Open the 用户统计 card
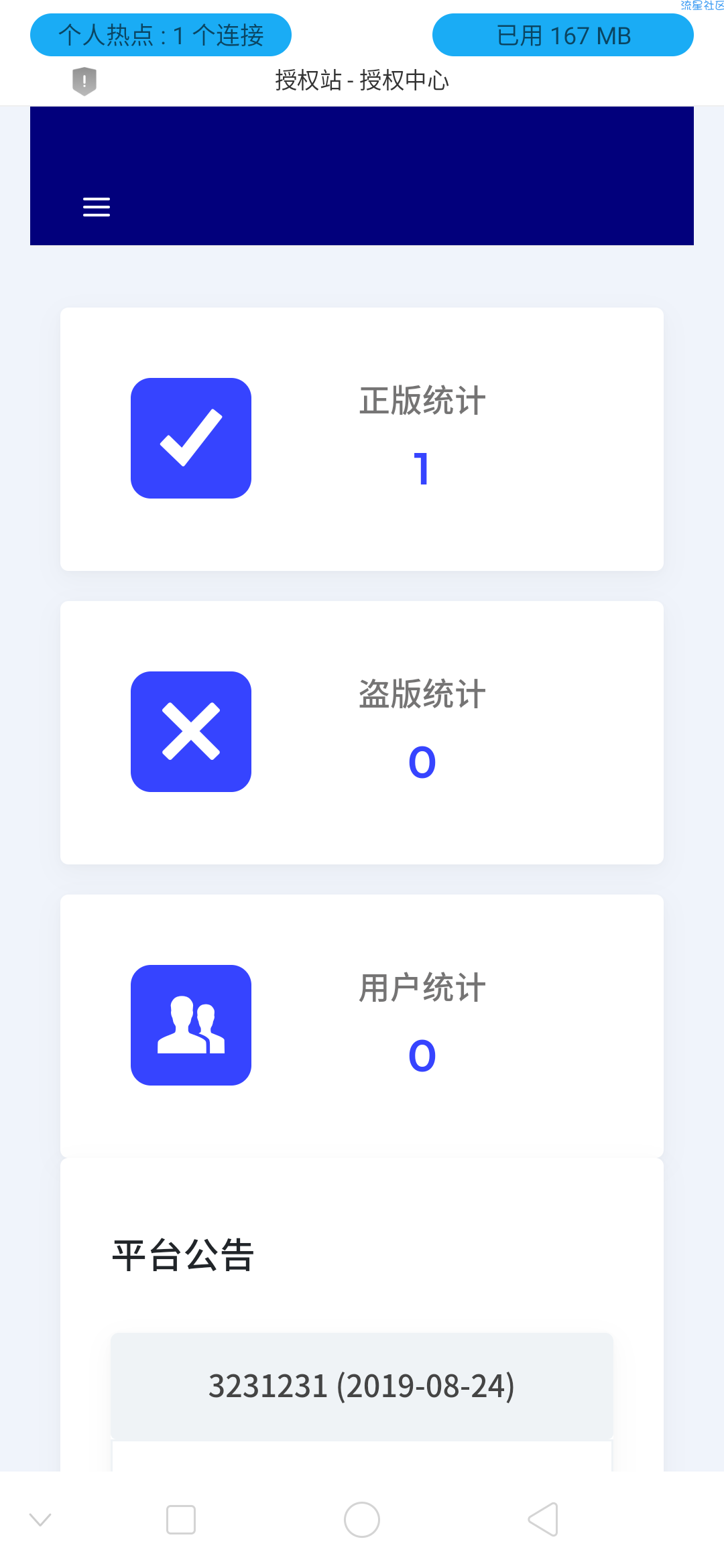724x1568 pixels. pyautogui.click(x=362, y=1025)
